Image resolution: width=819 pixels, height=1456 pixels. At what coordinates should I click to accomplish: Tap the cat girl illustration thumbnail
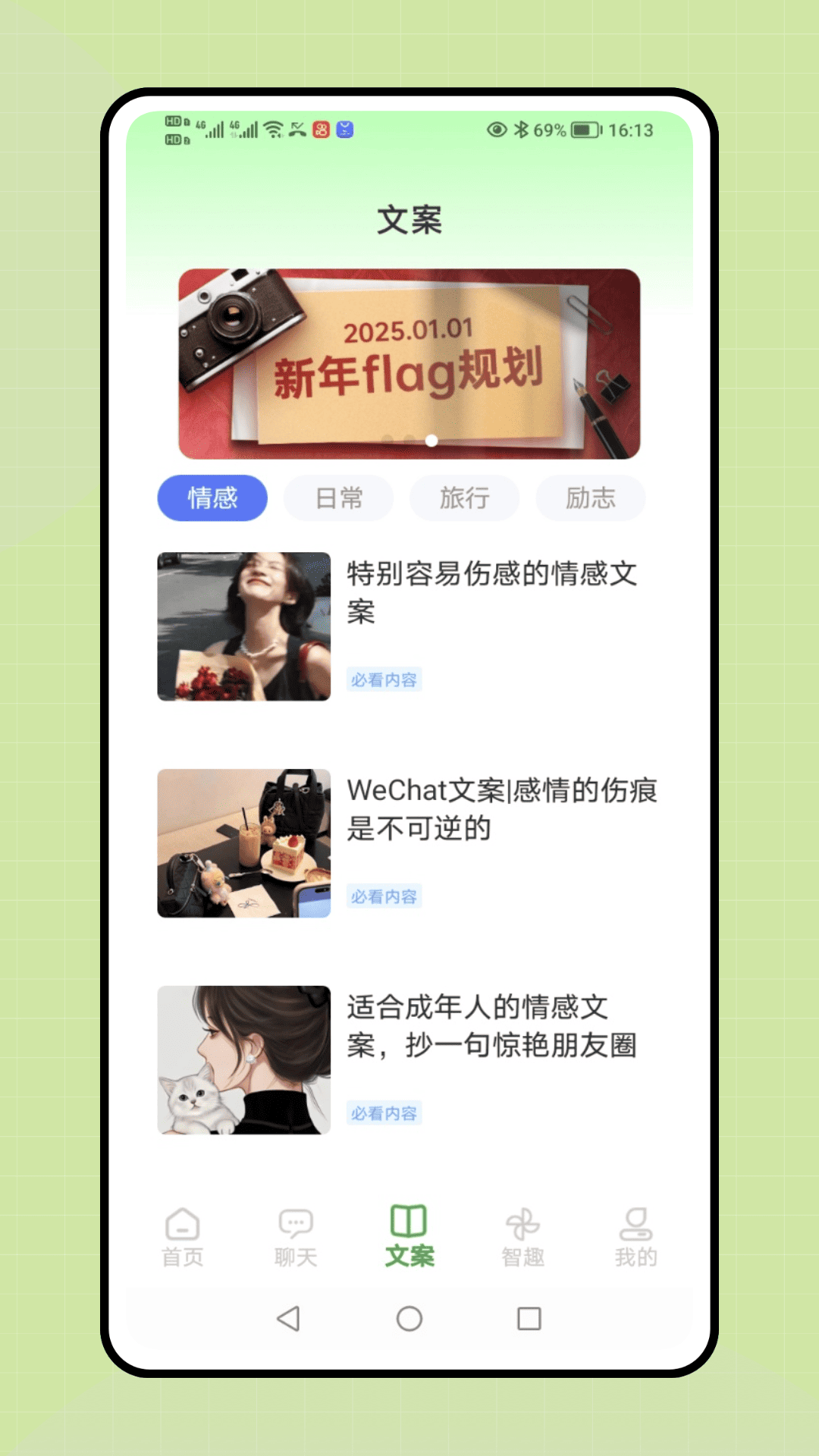[244, 1062]
